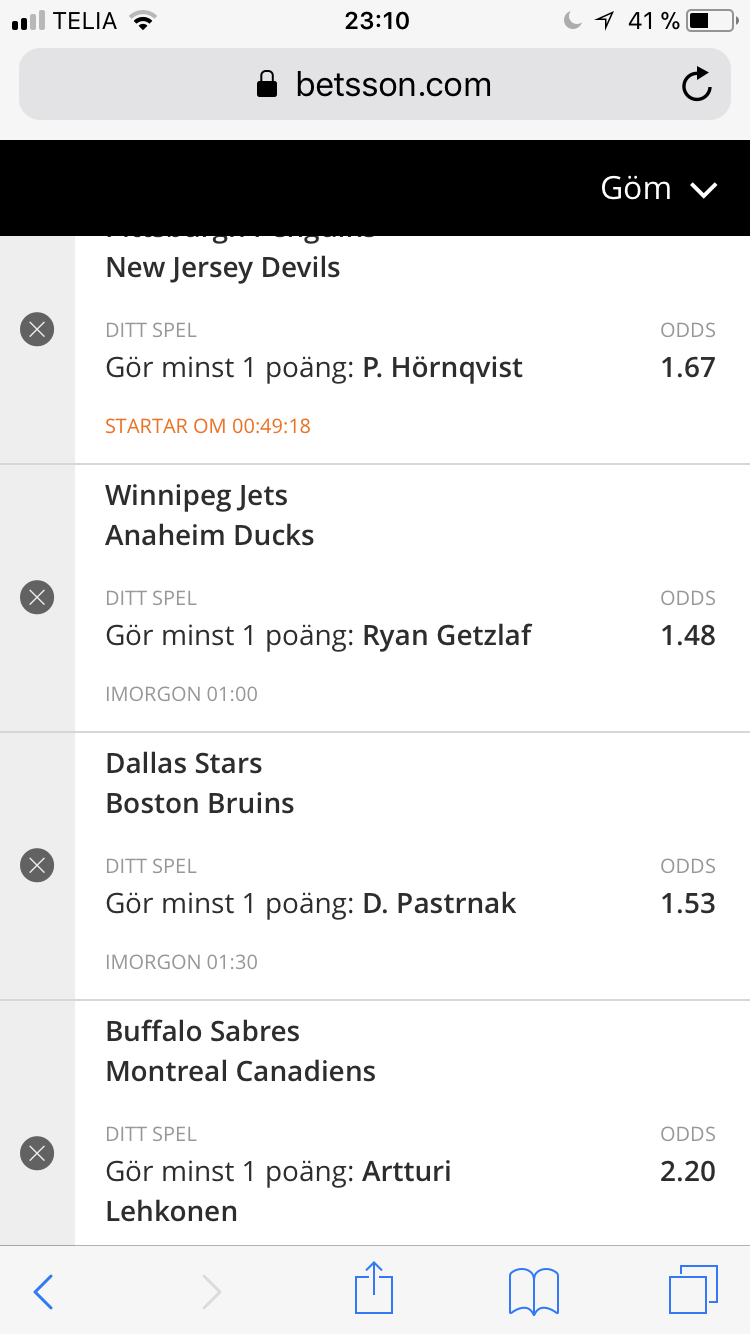
Task: Tap the betsson.com address bar
Action: (x=375, y=84)
